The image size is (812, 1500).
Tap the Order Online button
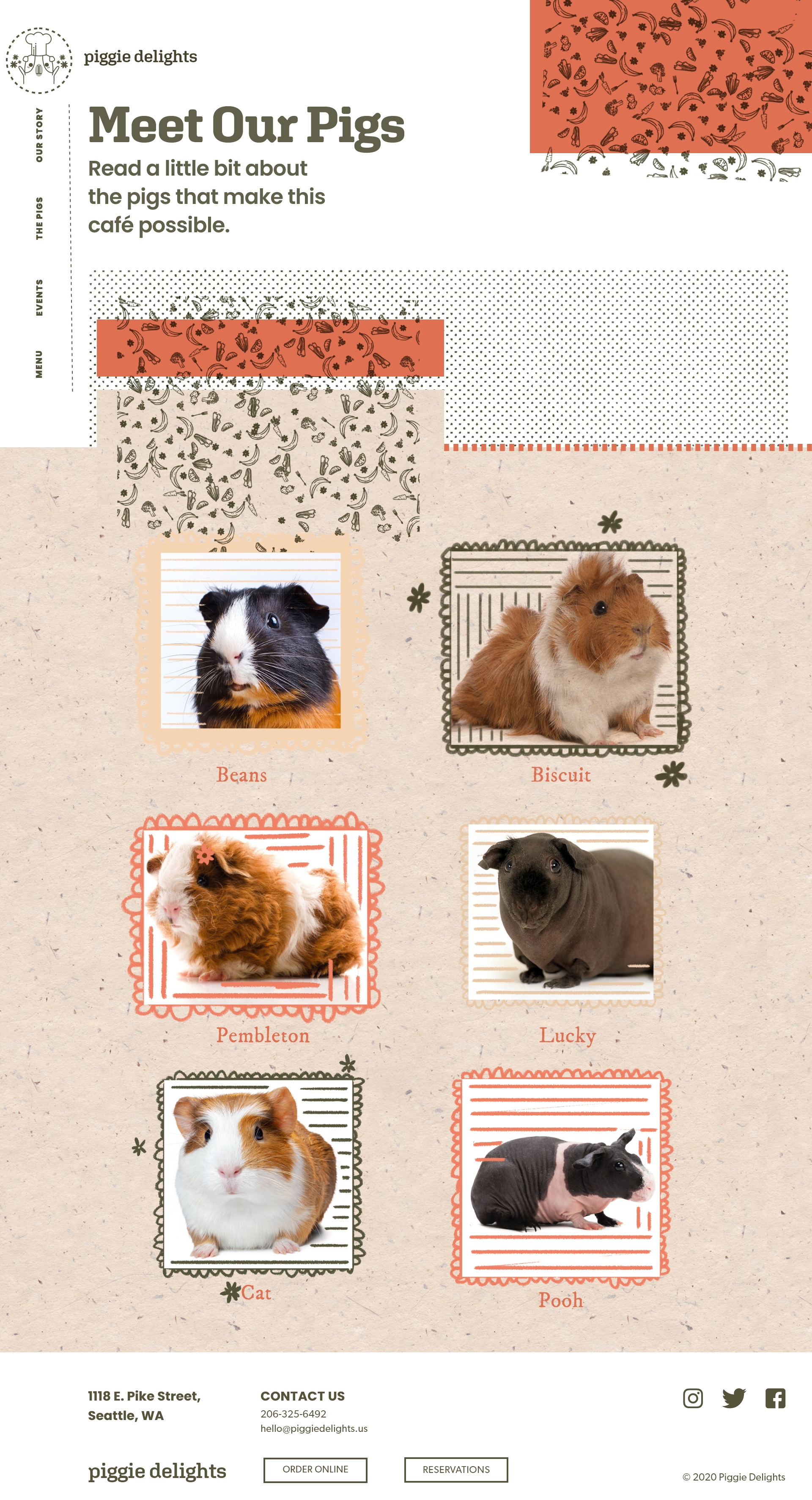pos(315,1470)
